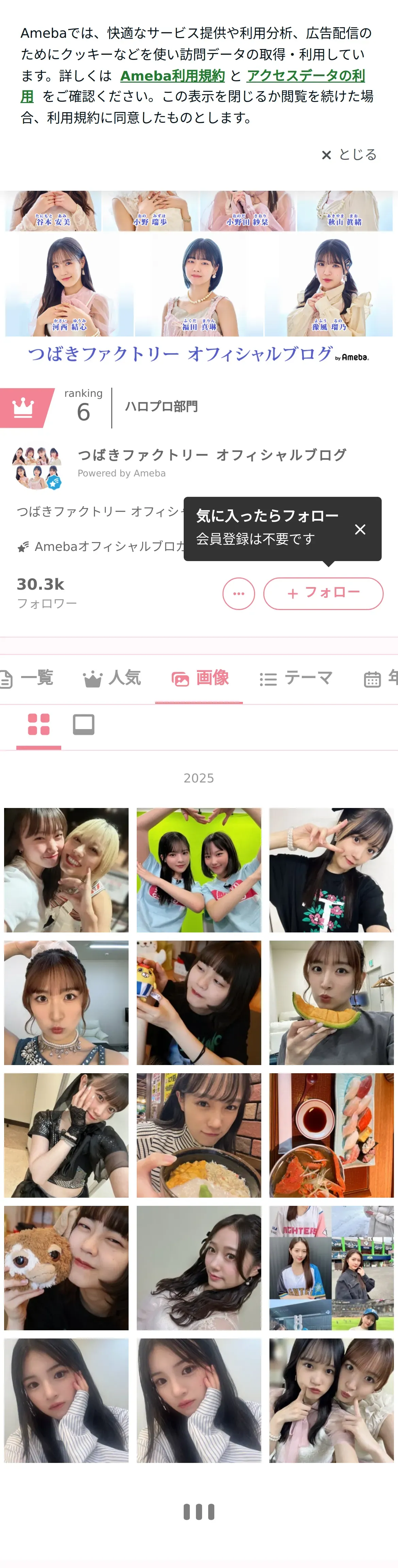
Task: Switch to the grid view layout
Action: (39, 724)
